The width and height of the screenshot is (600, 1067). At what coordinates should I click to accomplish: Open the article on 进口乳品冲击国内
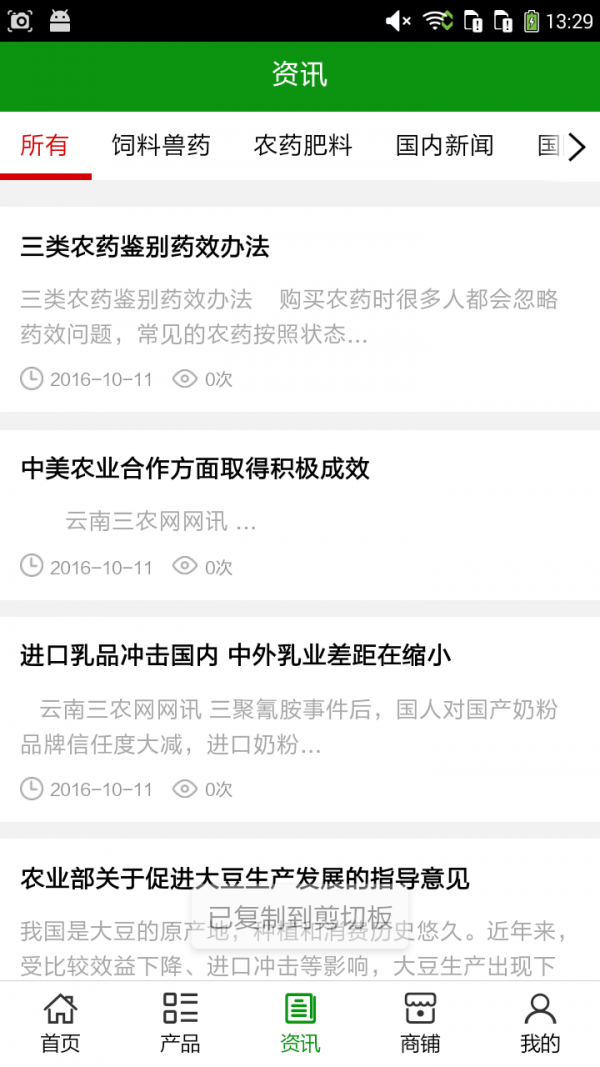tap(300, 719)
